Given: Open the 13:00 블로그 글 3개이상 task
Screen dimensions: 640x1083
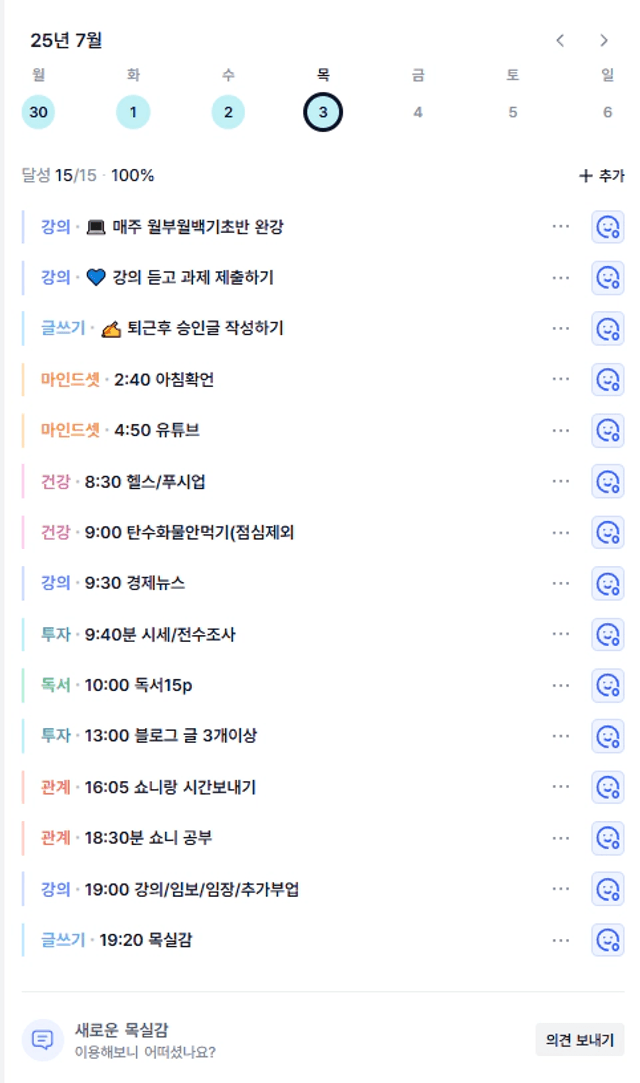Looking at the screenshot, I should point(171,736).
